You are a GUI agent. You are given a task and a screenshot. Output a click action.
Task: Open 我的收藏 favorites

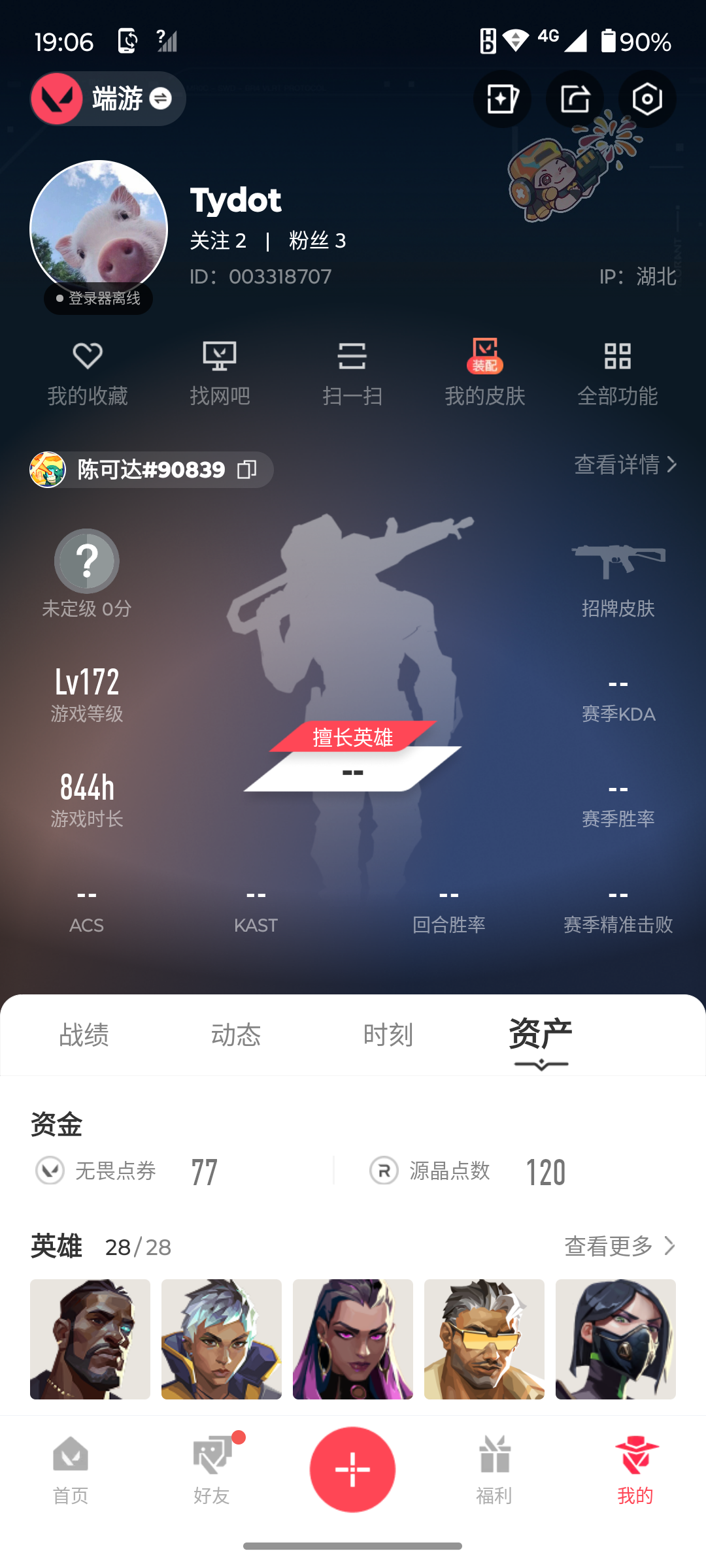pos(87,373)
